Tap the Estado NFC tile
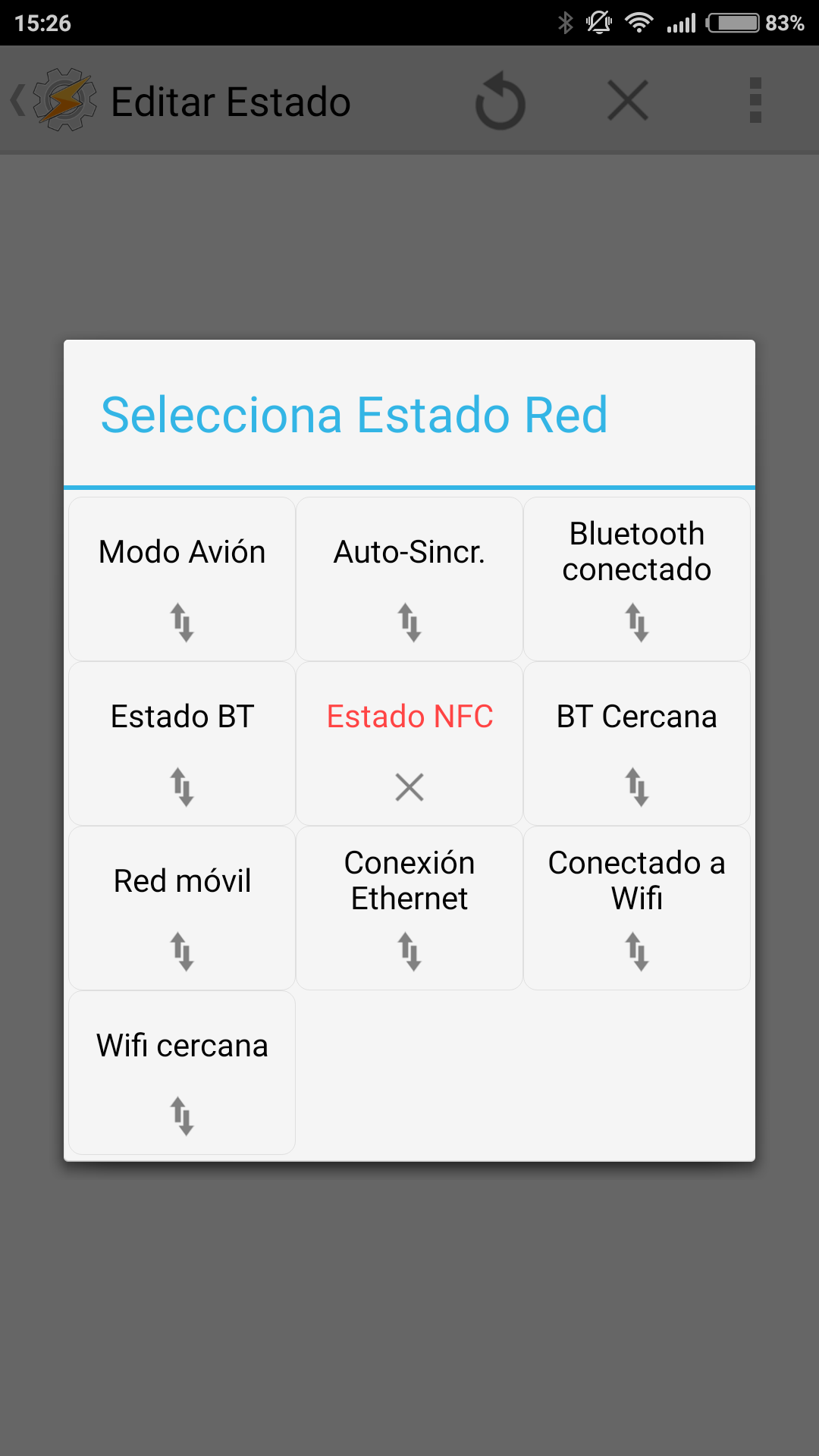 pyautogui.click(x=409, y=743)
